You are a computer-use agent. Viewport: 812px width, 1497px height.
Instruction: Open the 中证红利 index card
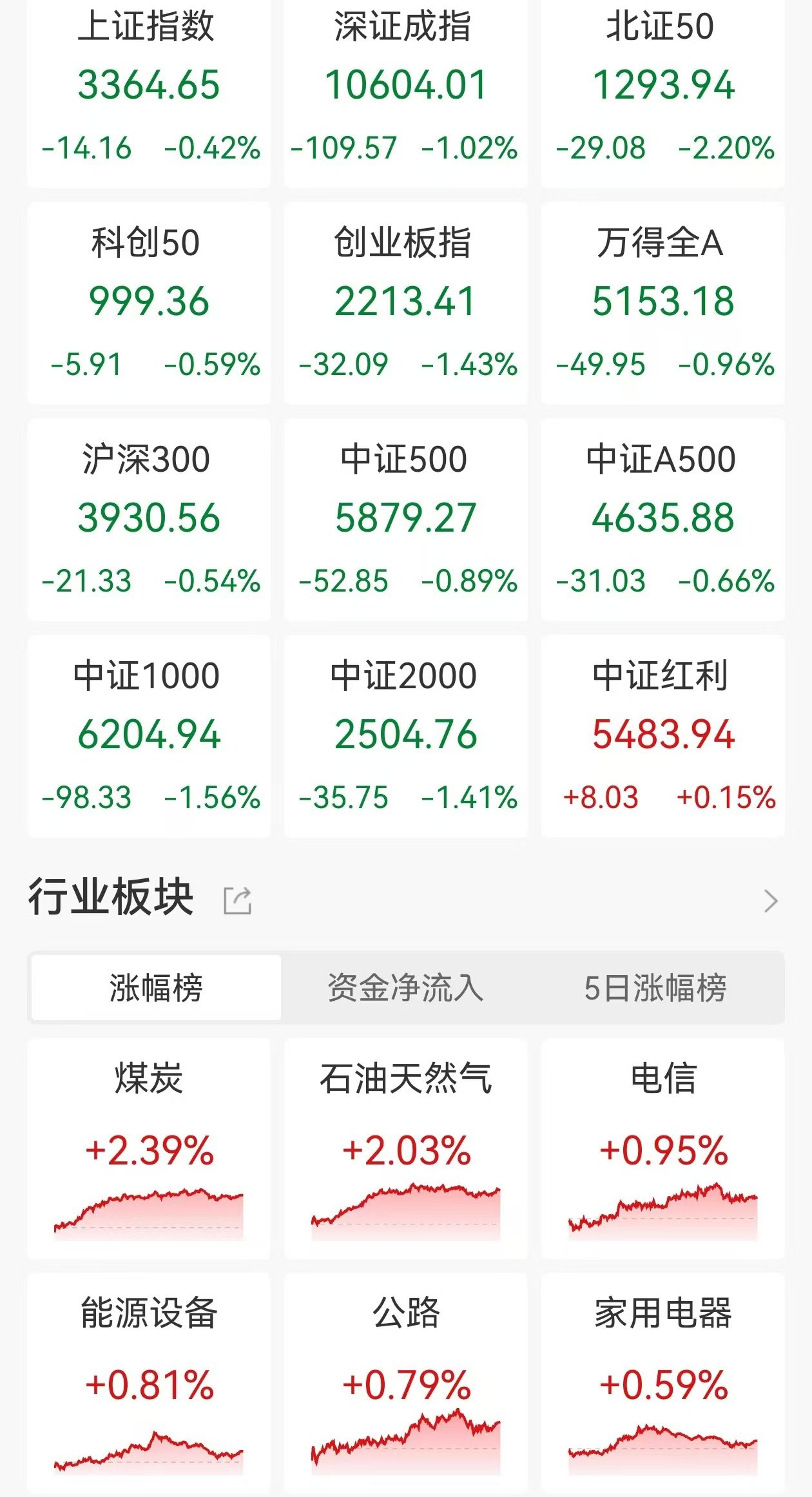tap(662, 736)
